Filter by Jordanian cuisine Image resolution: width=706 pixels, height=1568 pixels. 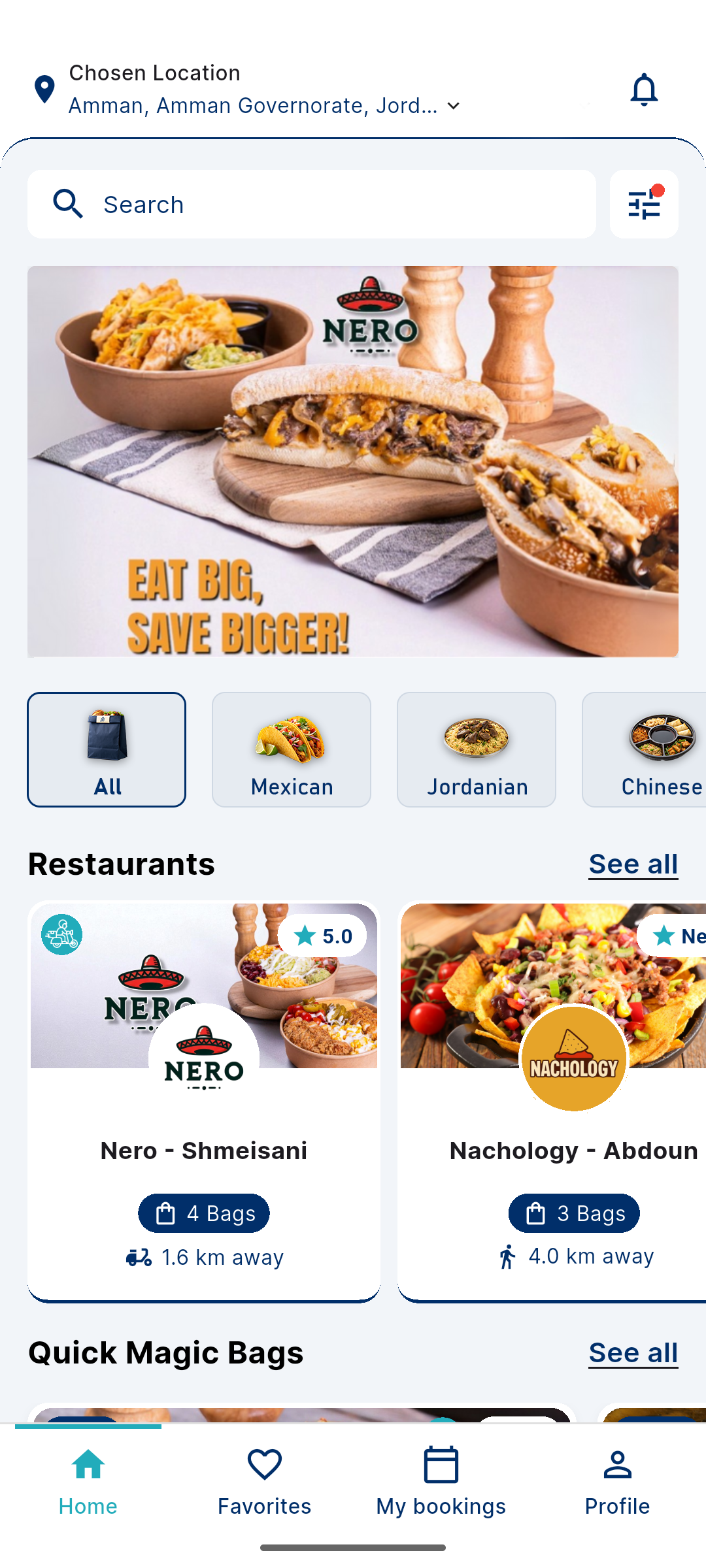(477, 749)
